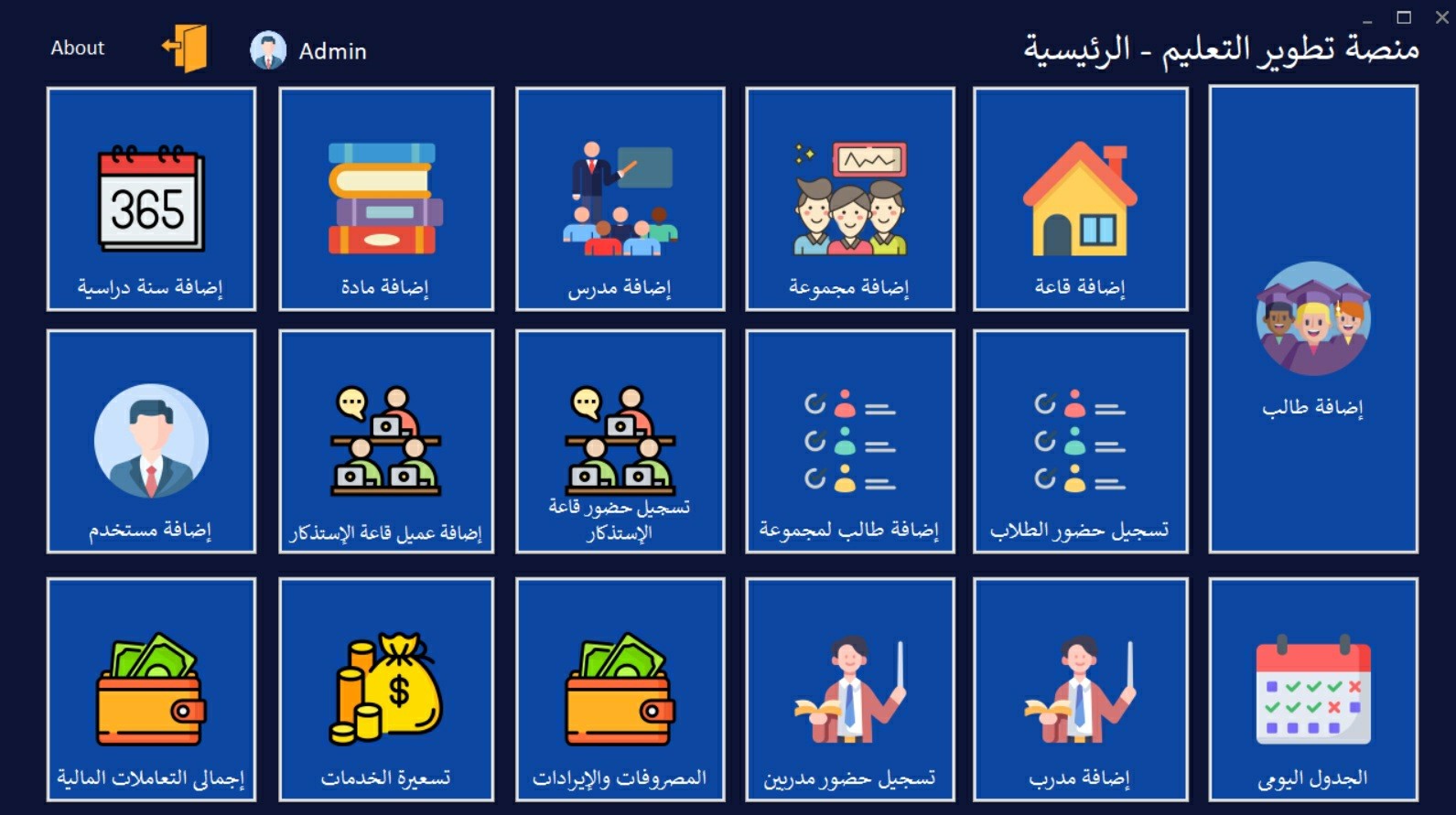Open إضافة عميل قاعة الإستذكار tile
The width and height of the screenshot is (1456, 815).
pyautogui.click(x=385, y=442)
